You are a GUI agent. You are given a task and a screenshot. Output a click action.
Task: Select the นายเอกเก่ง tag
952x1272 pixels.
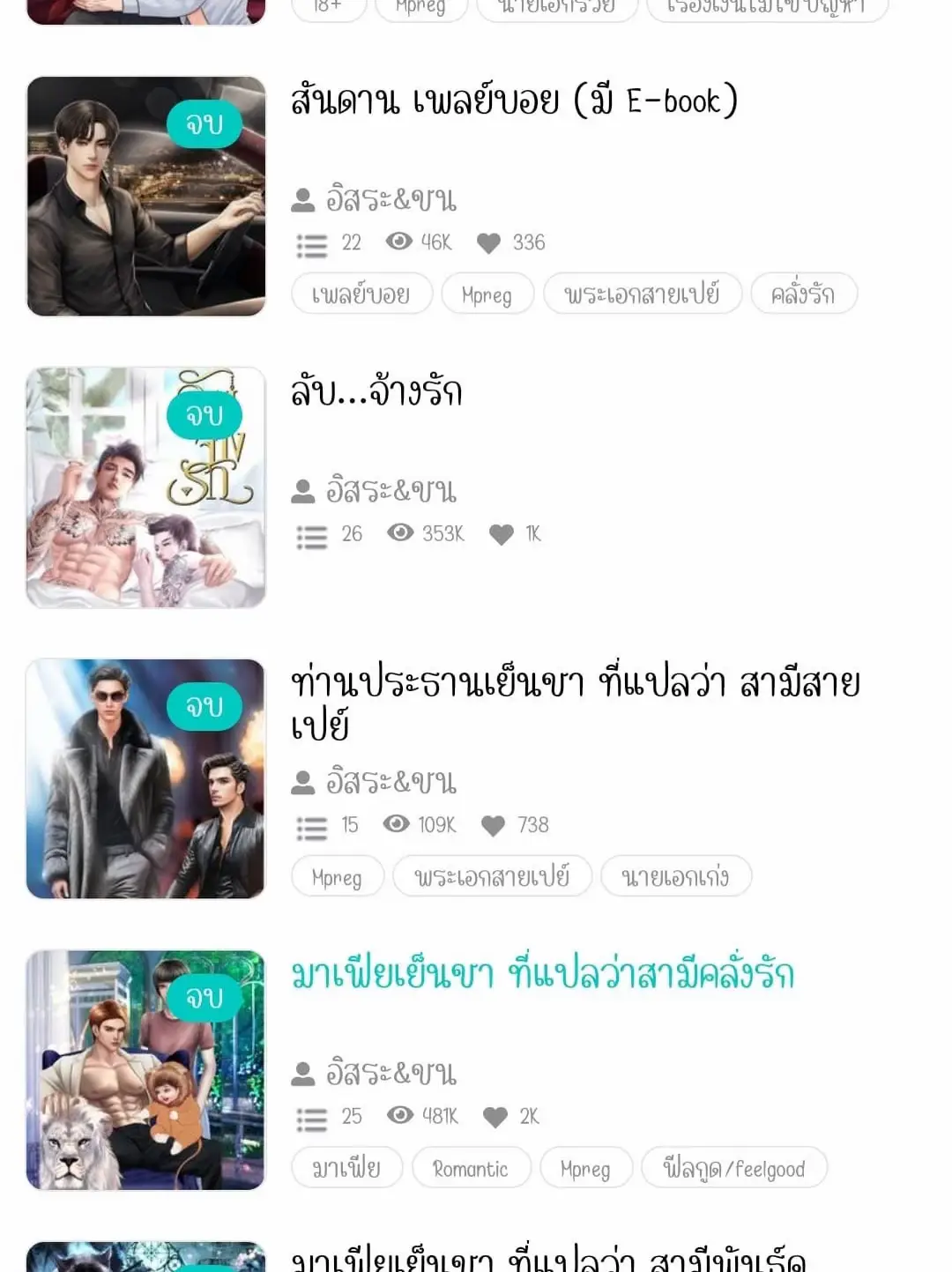click(x=677, y=876)
